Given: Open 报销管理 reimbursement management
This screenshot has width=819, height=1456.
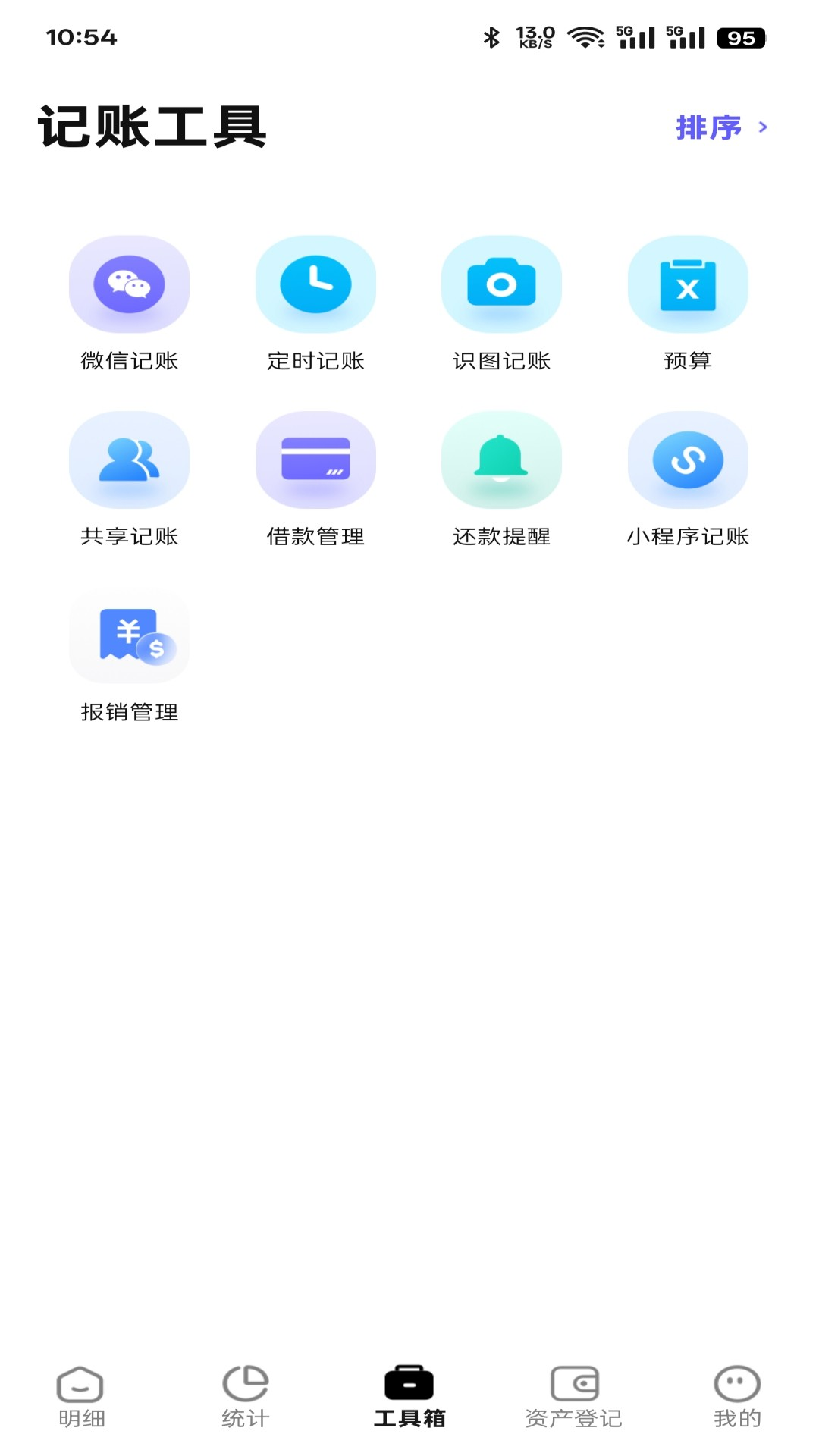Looking at the screenshot, I should [129, 655].
